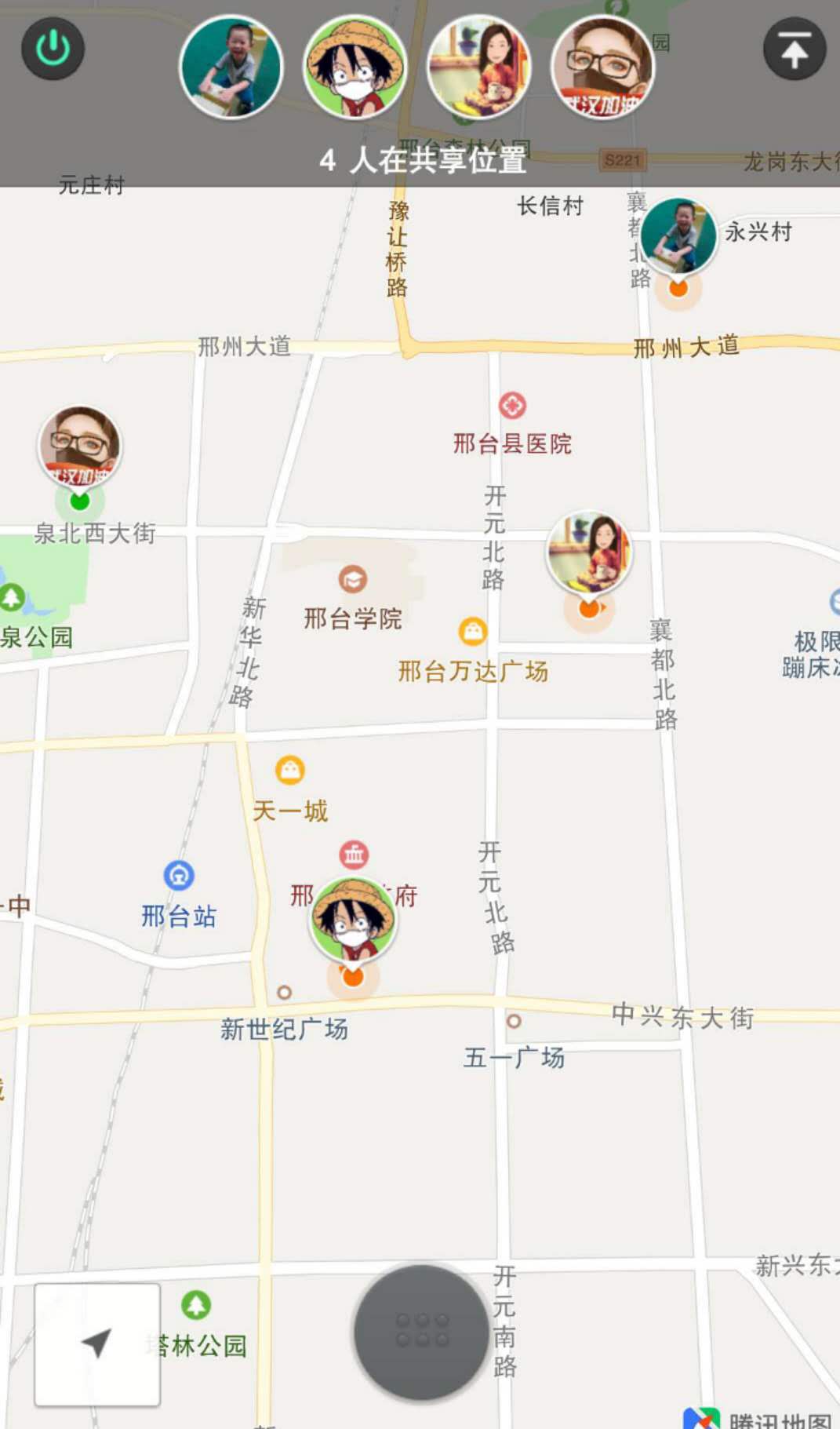Select the straw hat cartoon avatar in the top bar
The width and height of the screenshot is (840, 1429).
[x=355, y=67]
